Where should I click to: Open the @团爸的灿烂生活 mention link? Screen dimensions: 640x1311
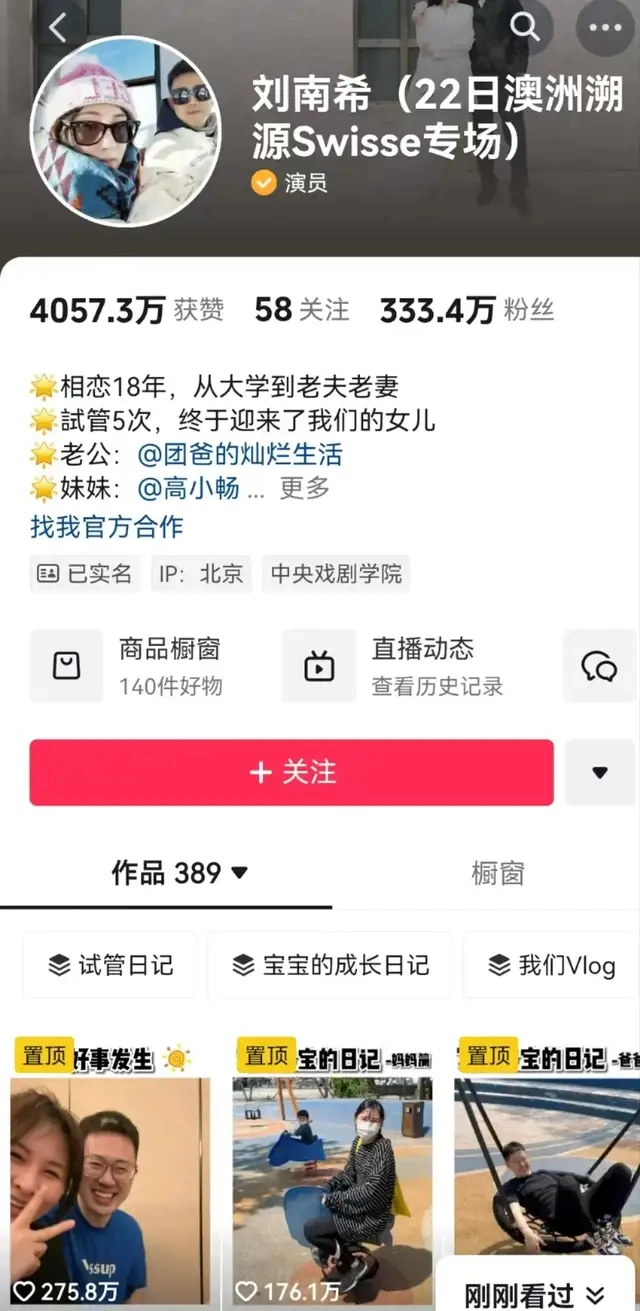point(240,455)
